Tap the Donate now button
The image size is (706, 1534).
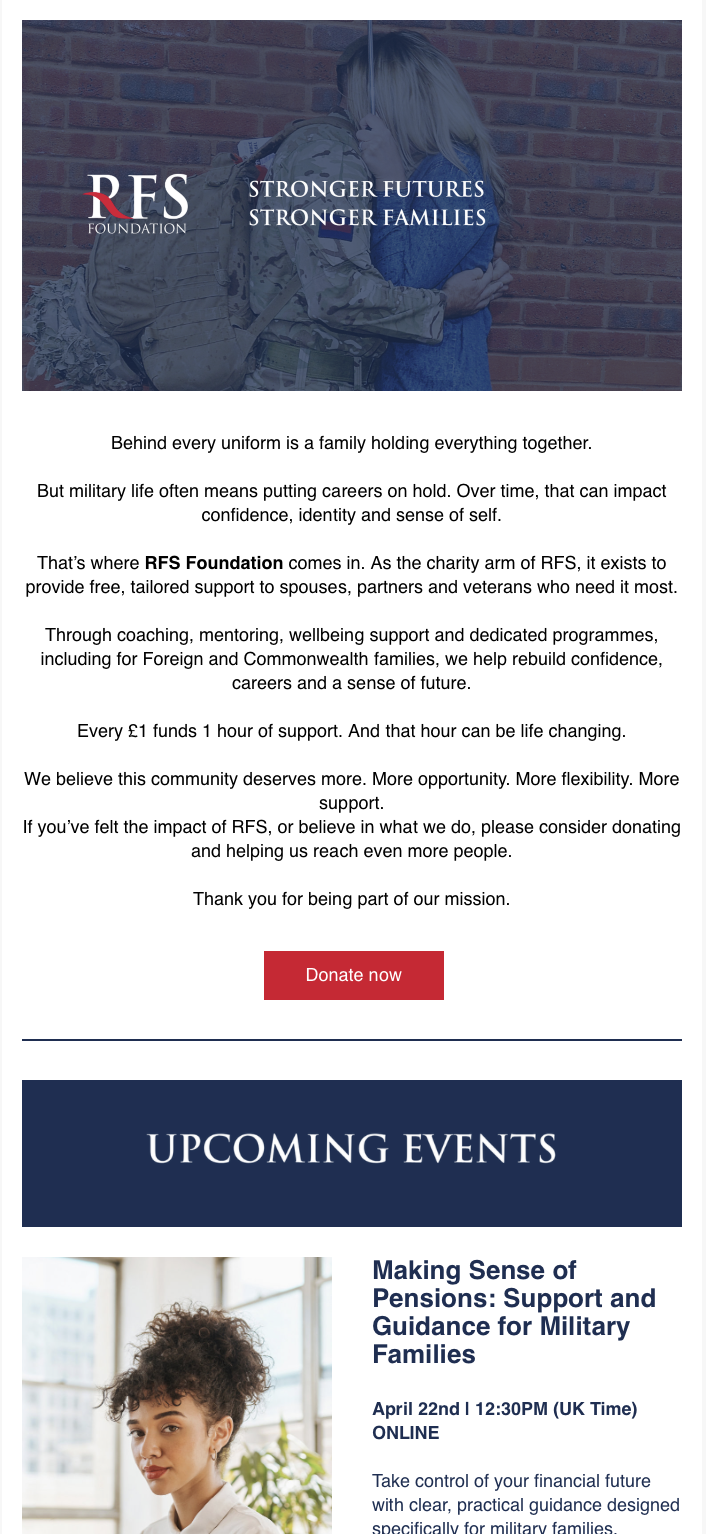(x=353, y=975)
